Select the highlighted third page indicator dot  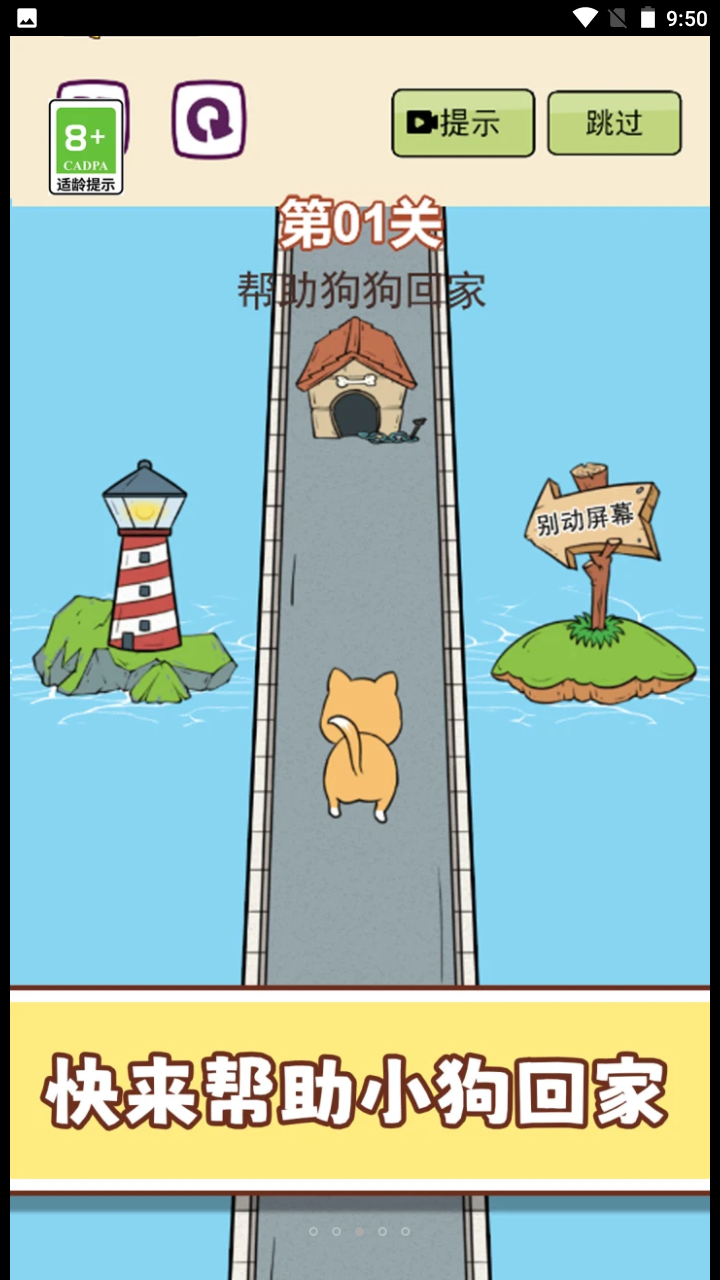click(359, 1232)
